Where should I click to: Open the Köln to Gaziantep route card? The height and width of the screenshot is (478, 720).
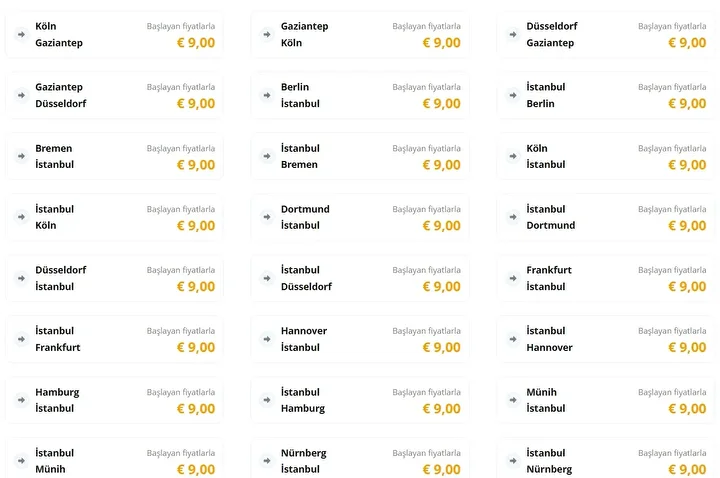click(x=114, y=35)
